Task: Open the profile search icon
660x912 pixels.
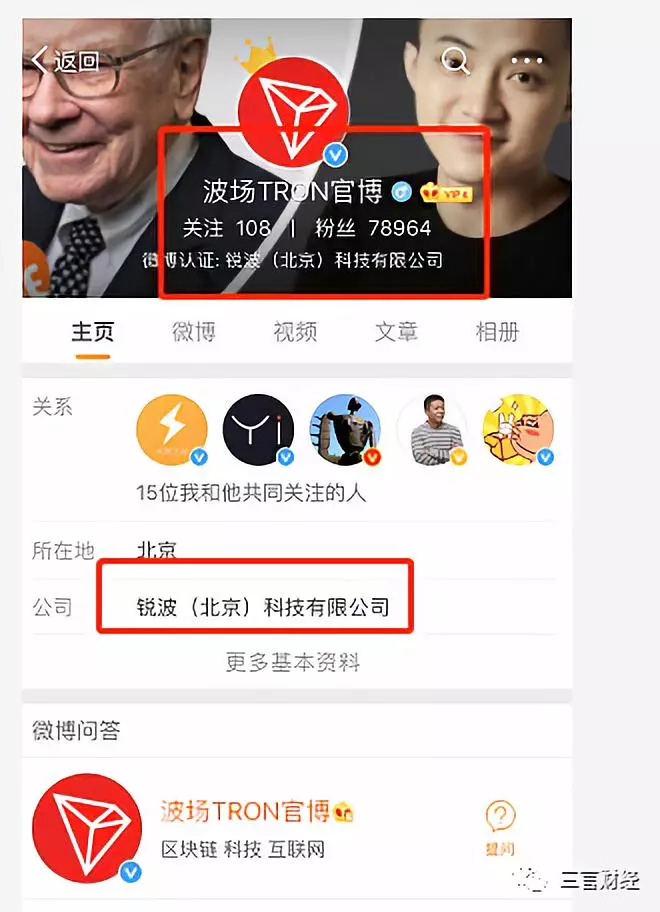Action: (455, 62)
